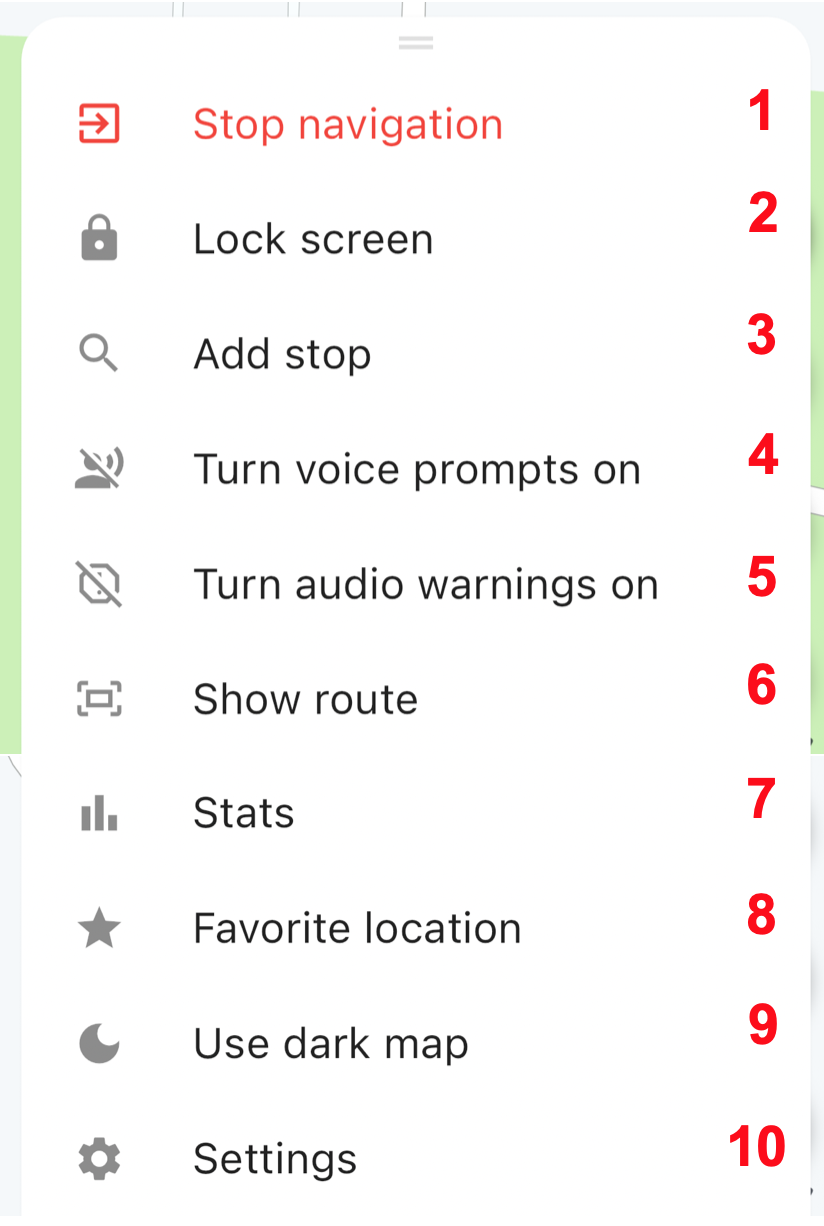Enable audio warnings
824x1226 pixels.
coord(425,585)
